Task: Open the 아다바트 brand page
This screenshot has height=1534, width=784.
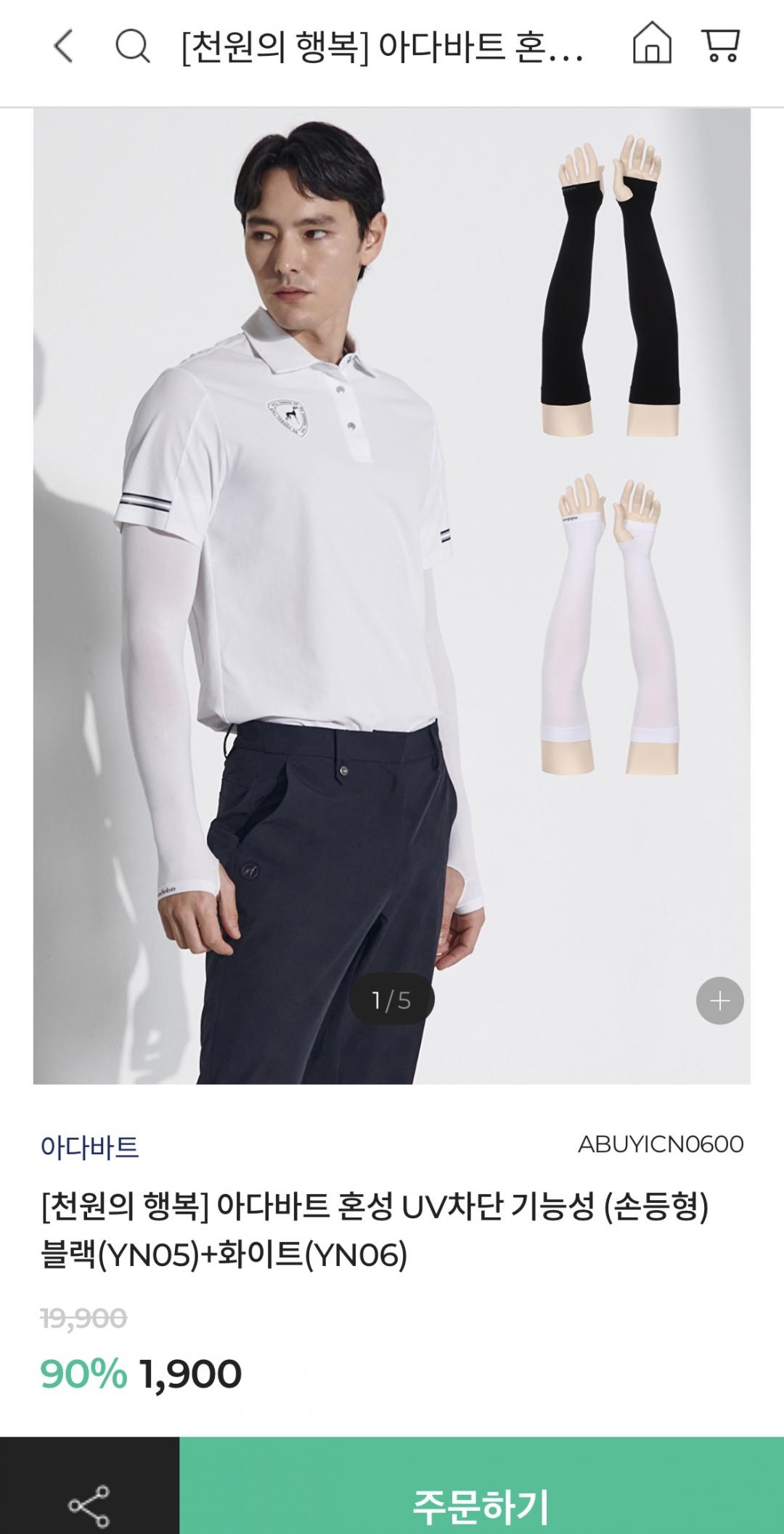Action: point(90,1146)
